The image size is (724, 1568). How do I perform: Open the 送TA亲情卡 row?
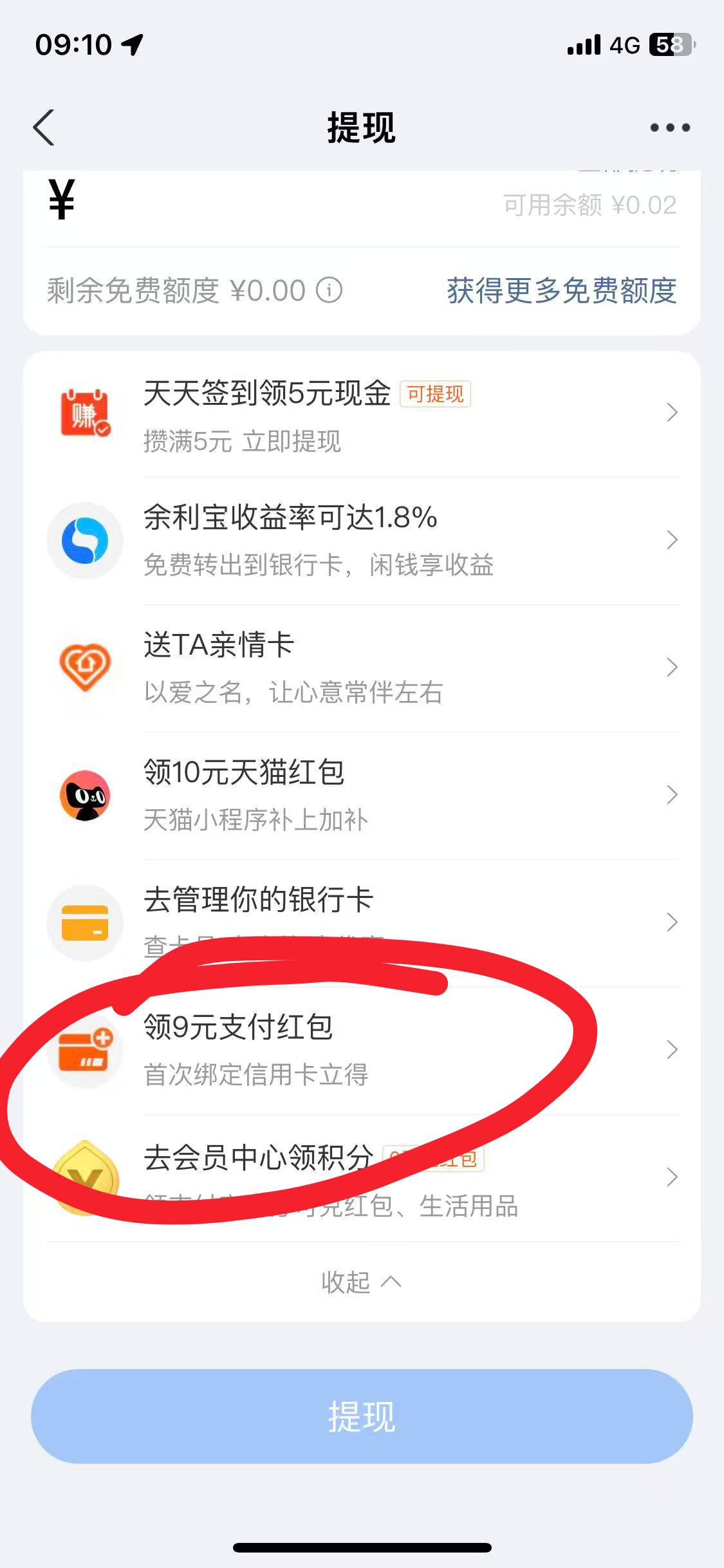pos(362,667)
